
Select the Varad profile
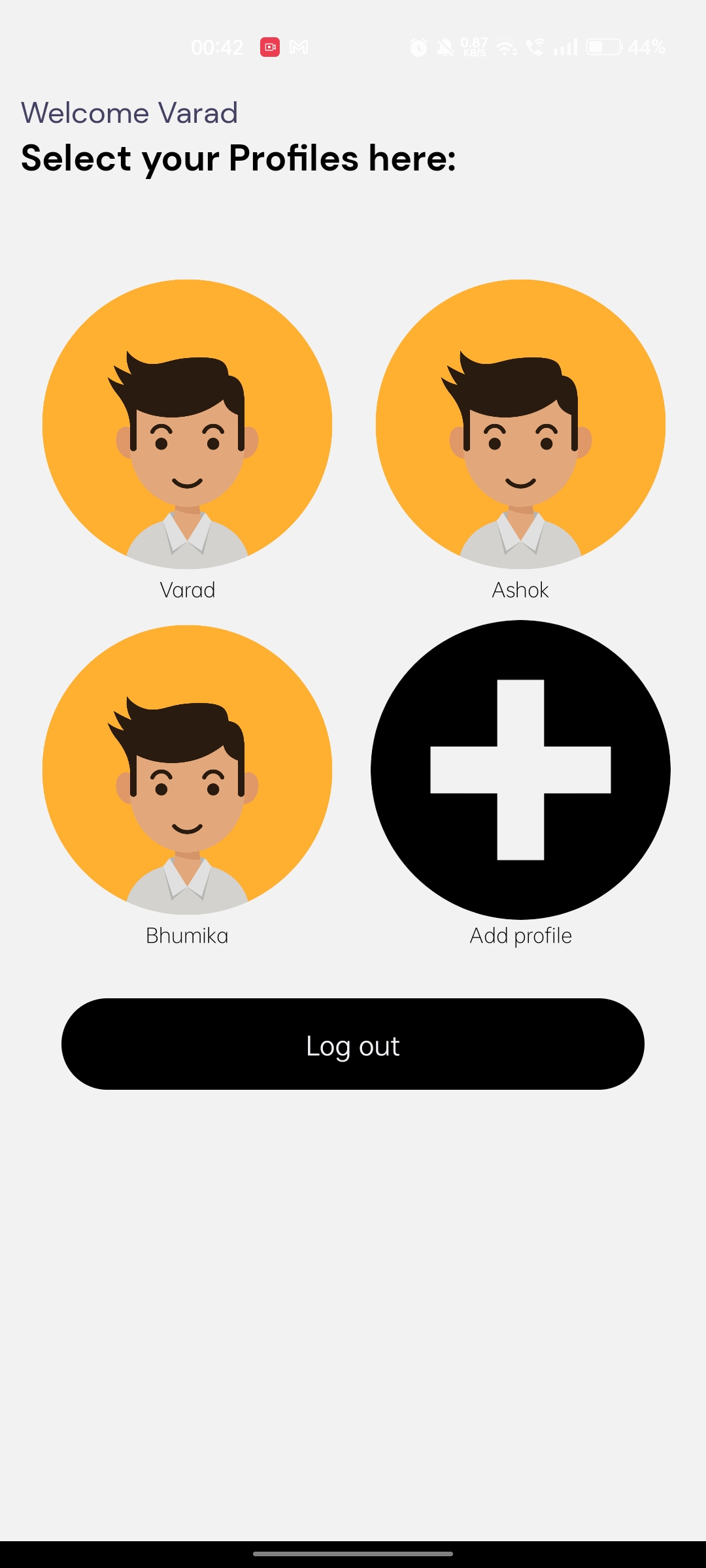[x=187, y=425]
